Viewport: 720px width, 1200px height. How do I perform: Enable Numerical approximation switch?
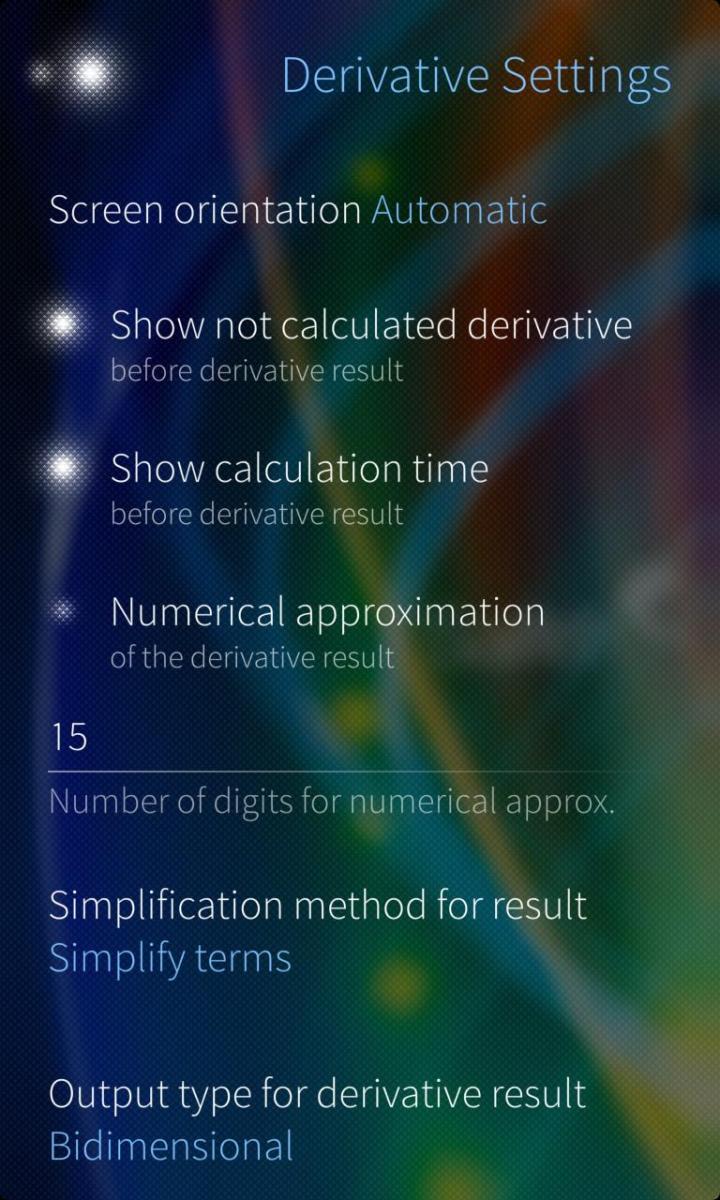click(64, 612)
